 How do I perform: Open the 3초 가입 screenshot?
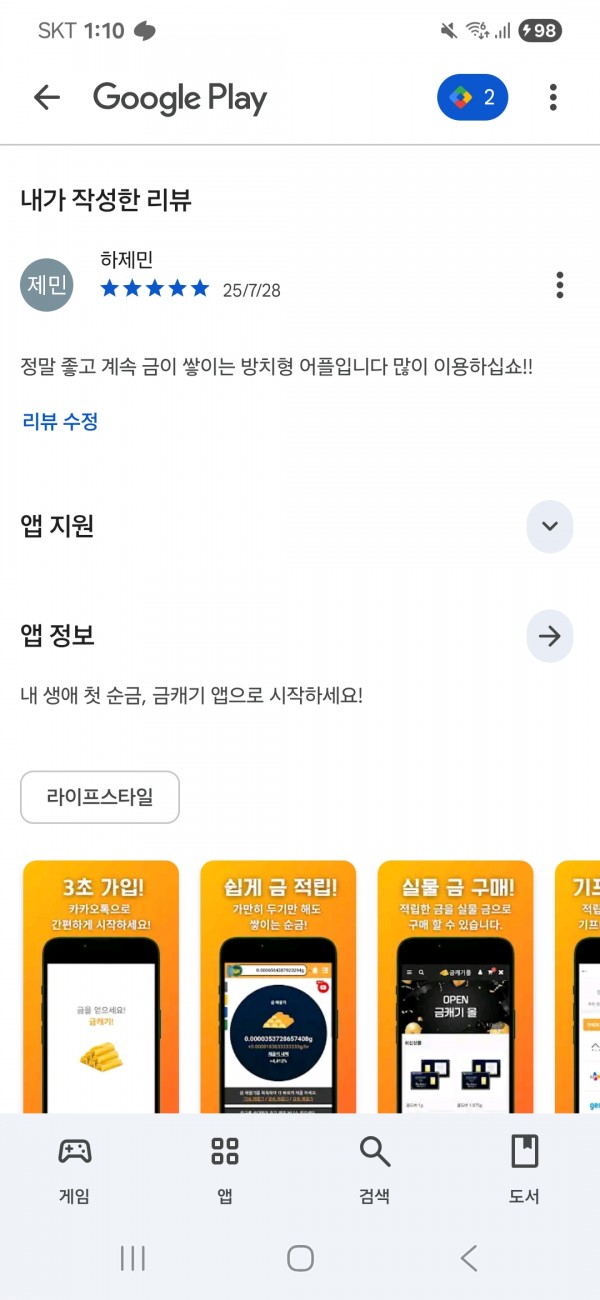click(x=100, y=987)
